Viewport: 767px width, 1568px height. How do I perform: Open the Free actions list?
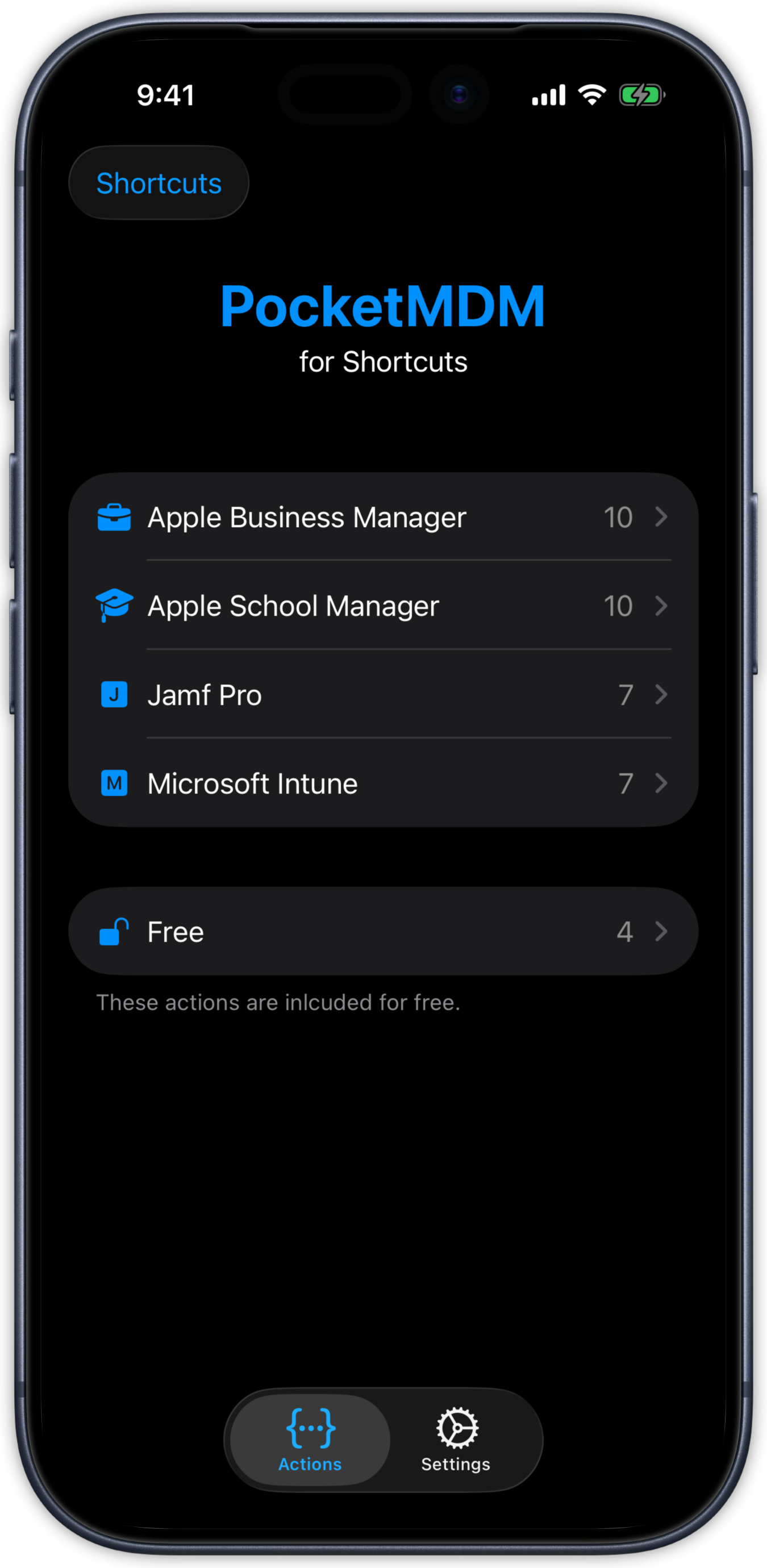pos(383,931)
